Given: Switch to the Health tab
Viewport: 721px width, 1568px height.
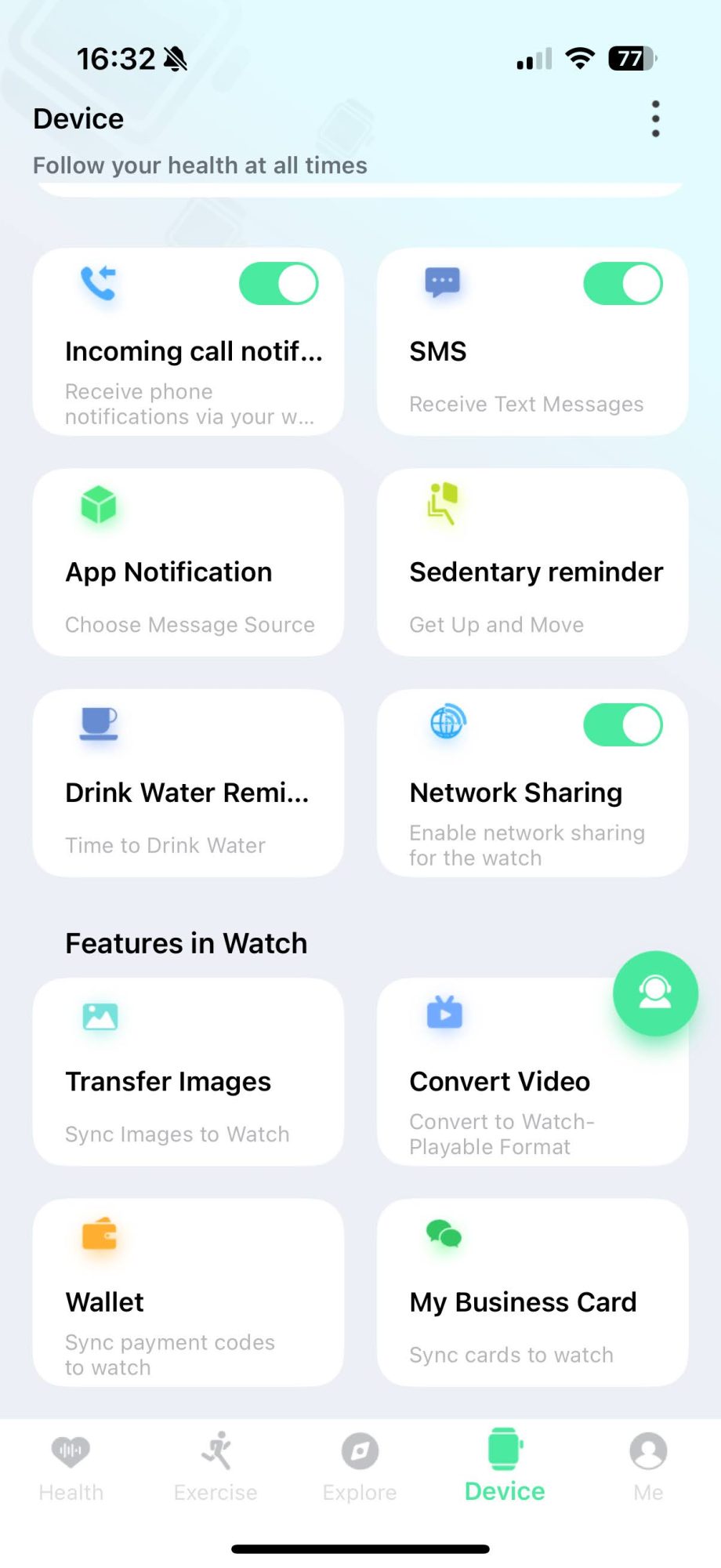Looking at the screenshot, I should pyautogui.click(x=71, y=1467).
